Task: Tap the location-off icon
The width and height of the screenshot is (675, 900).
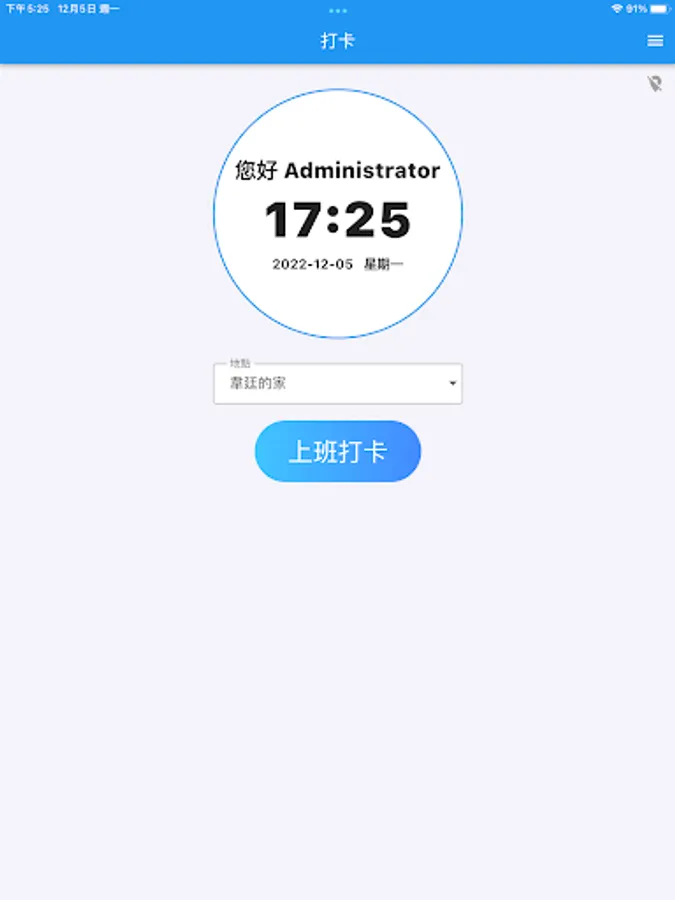Action: [655, 84]
